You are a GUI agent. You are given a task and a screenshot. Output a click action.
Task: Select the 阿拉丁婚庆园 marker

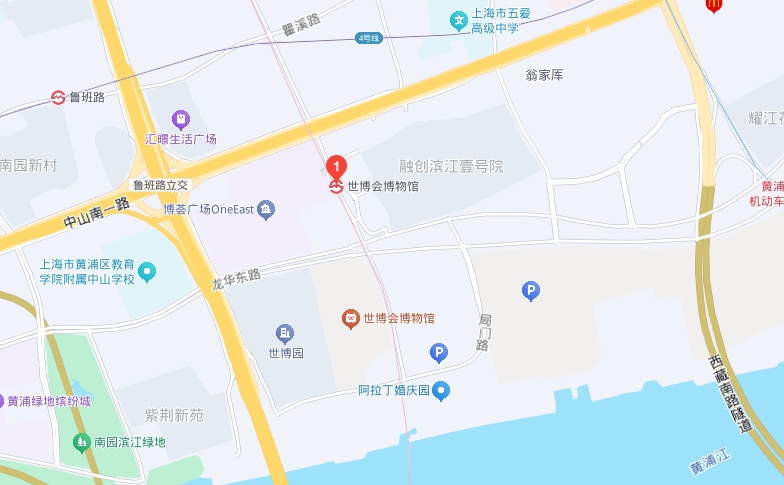441,391
